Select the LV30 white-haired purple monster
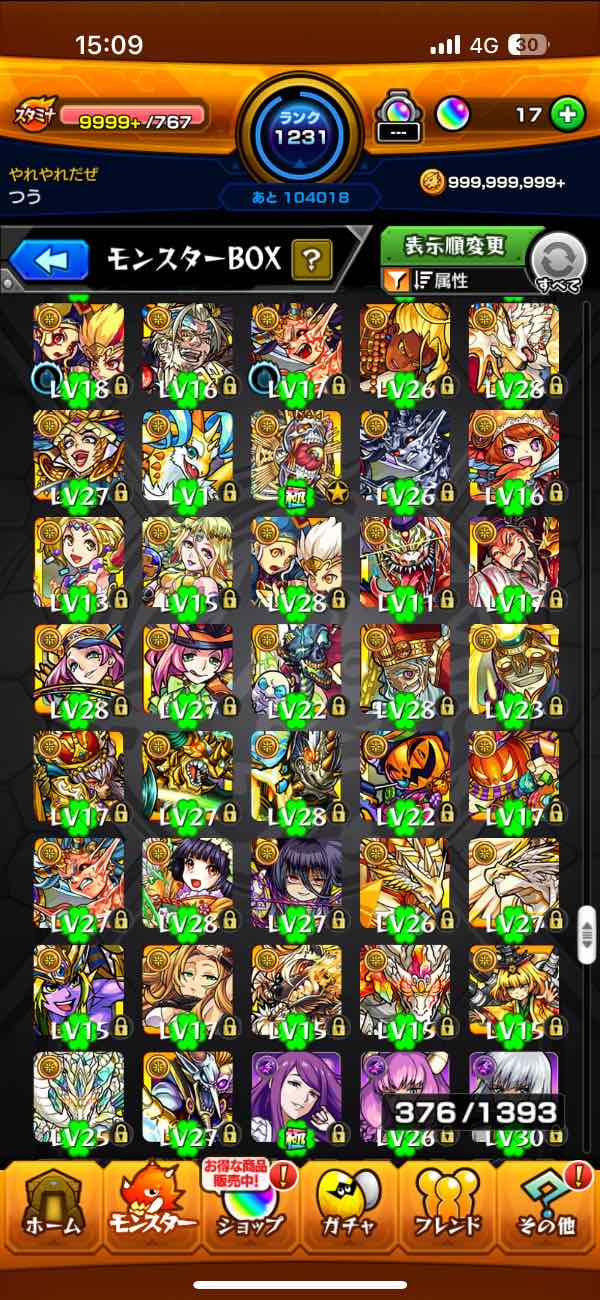The height and width of the screenshot is (1300, 600). point(513,1093)
